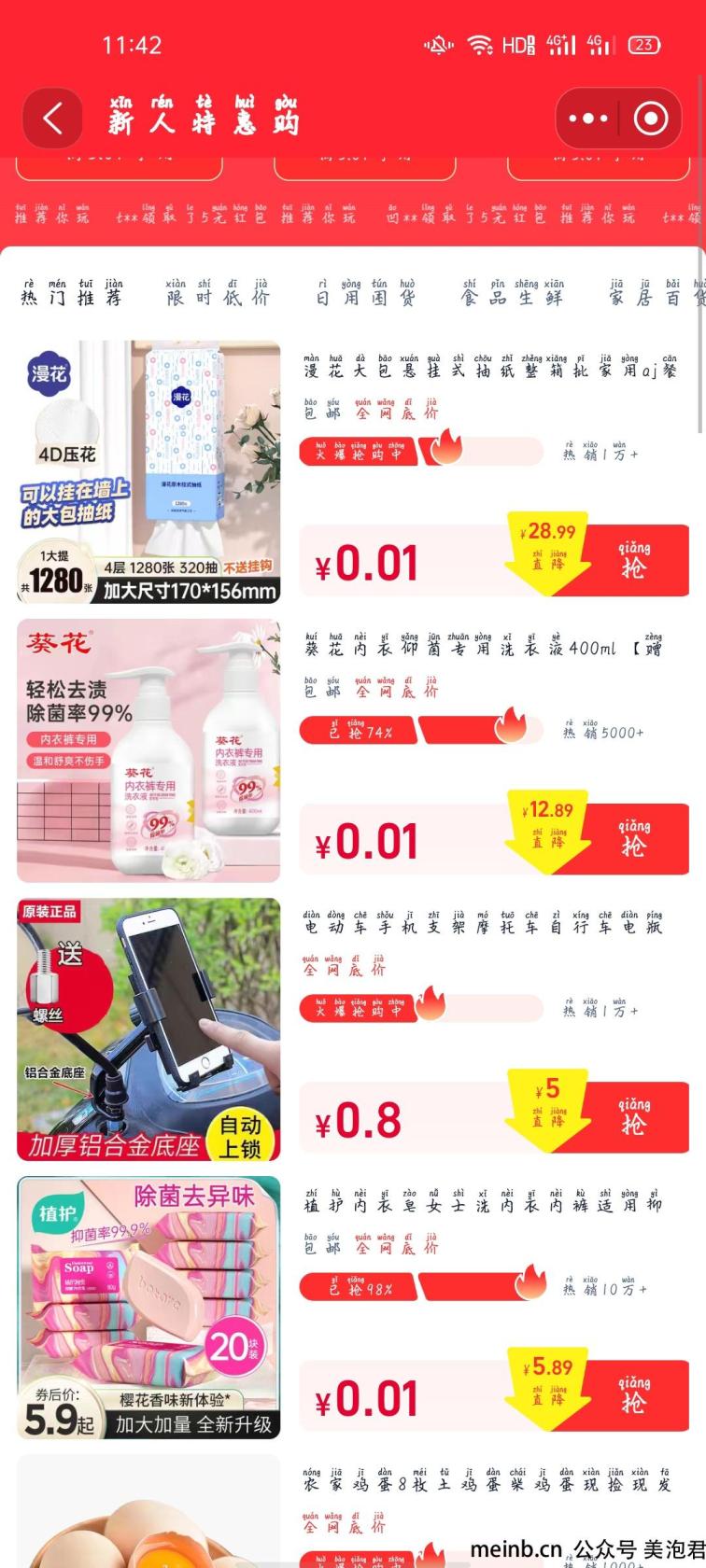Open 葵花 underwear laundry liquid product image
Image resolution: width=706 pixels, height=1568 pixels.
pyautogui.click(x=148, y=750)
